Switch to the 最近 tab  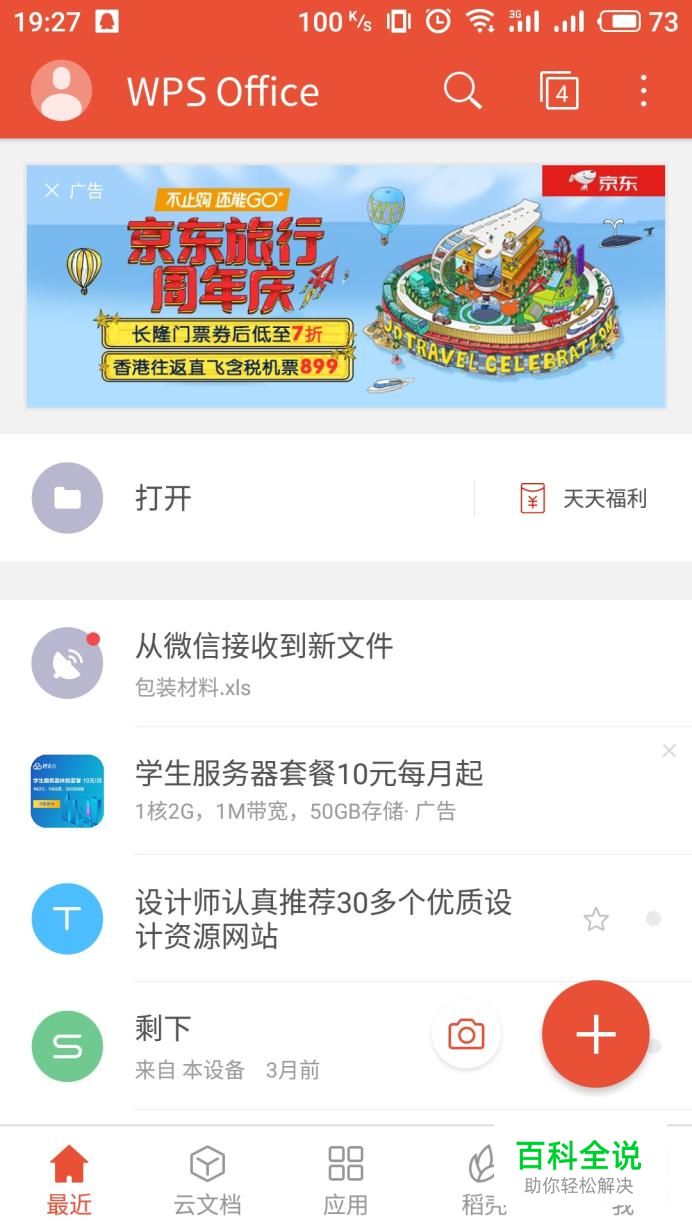(x=69, y=1180)
